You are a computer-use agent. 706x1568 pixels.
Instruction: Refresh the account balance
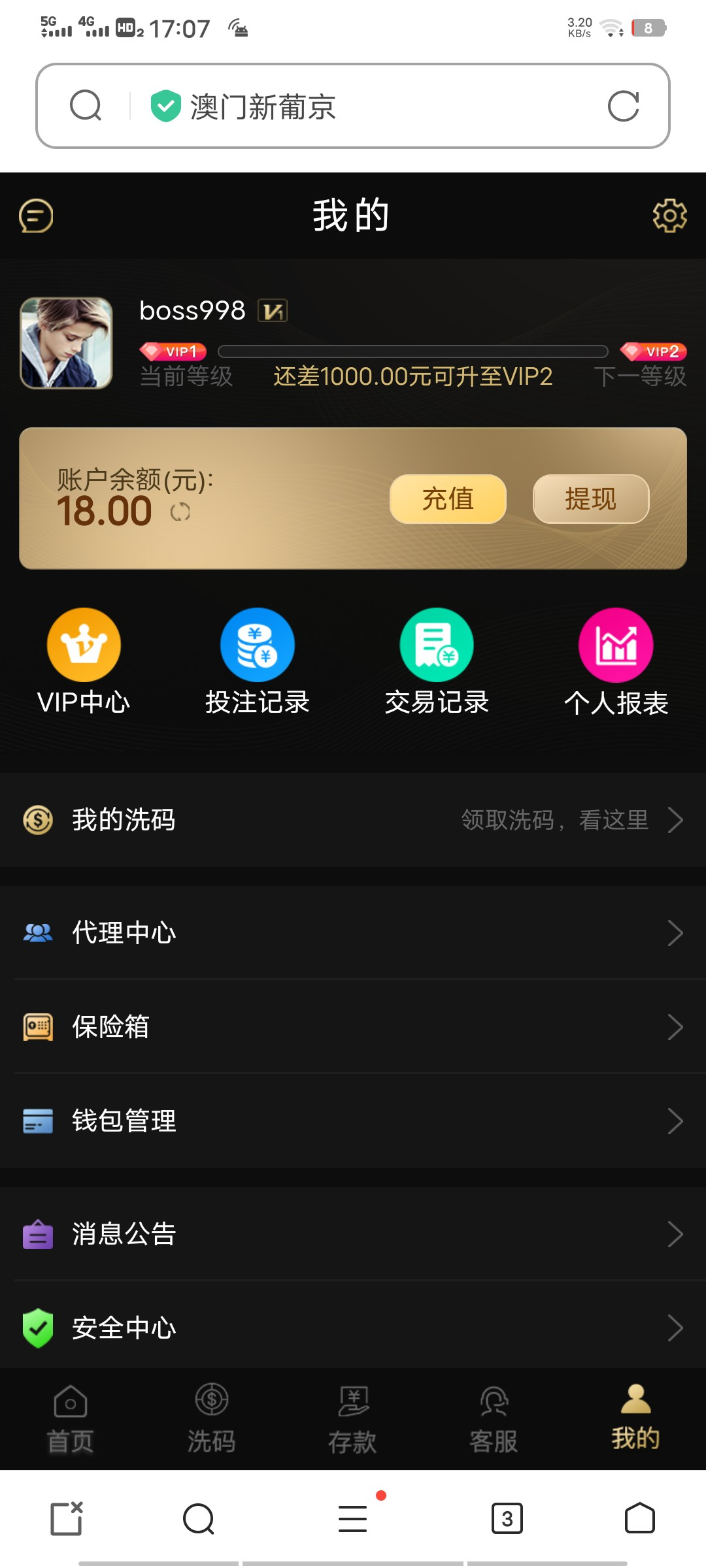click(x=180, y=512)
